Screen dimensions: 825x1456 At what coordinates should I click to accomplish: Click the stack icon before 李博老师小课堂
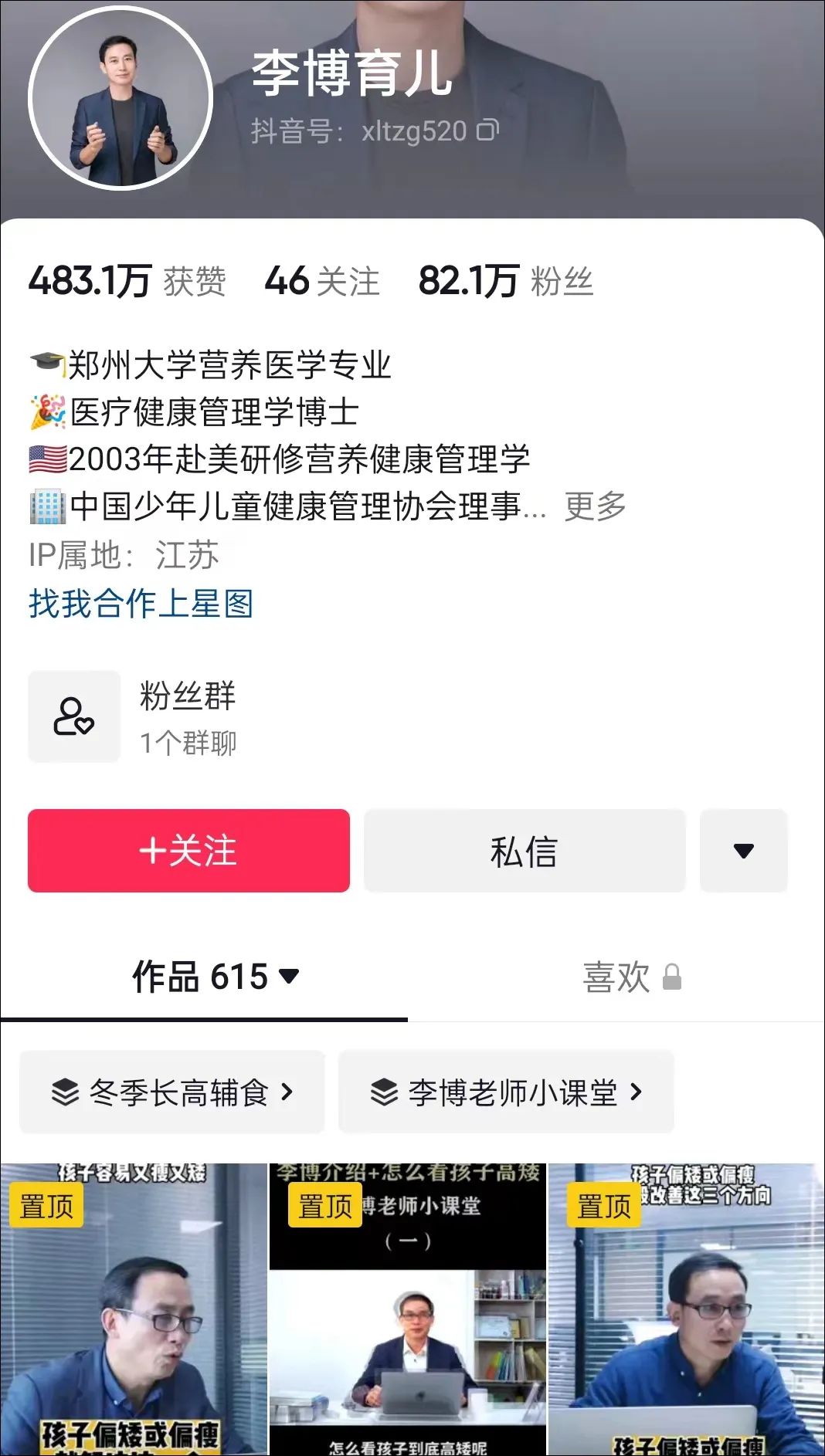point(385,1092)
